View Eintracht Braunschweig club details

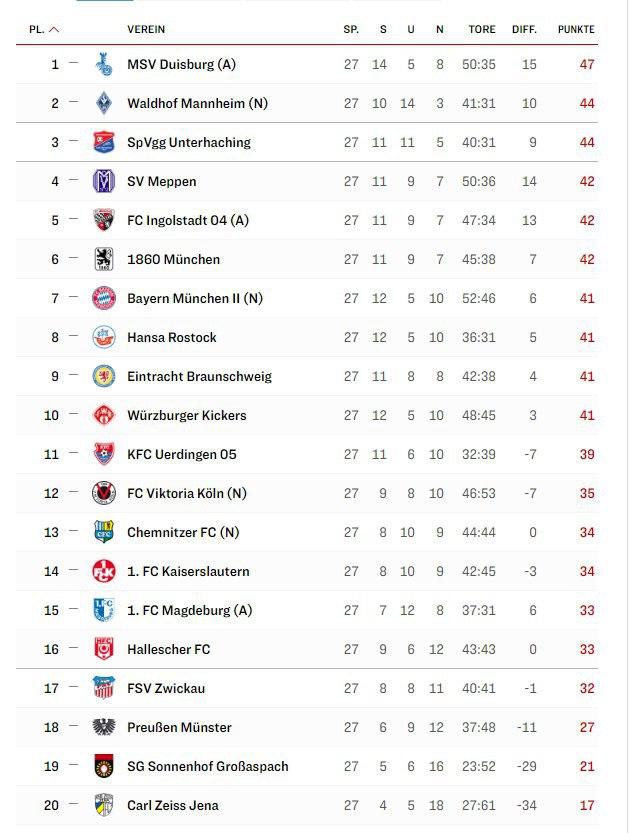coord(199,377)
